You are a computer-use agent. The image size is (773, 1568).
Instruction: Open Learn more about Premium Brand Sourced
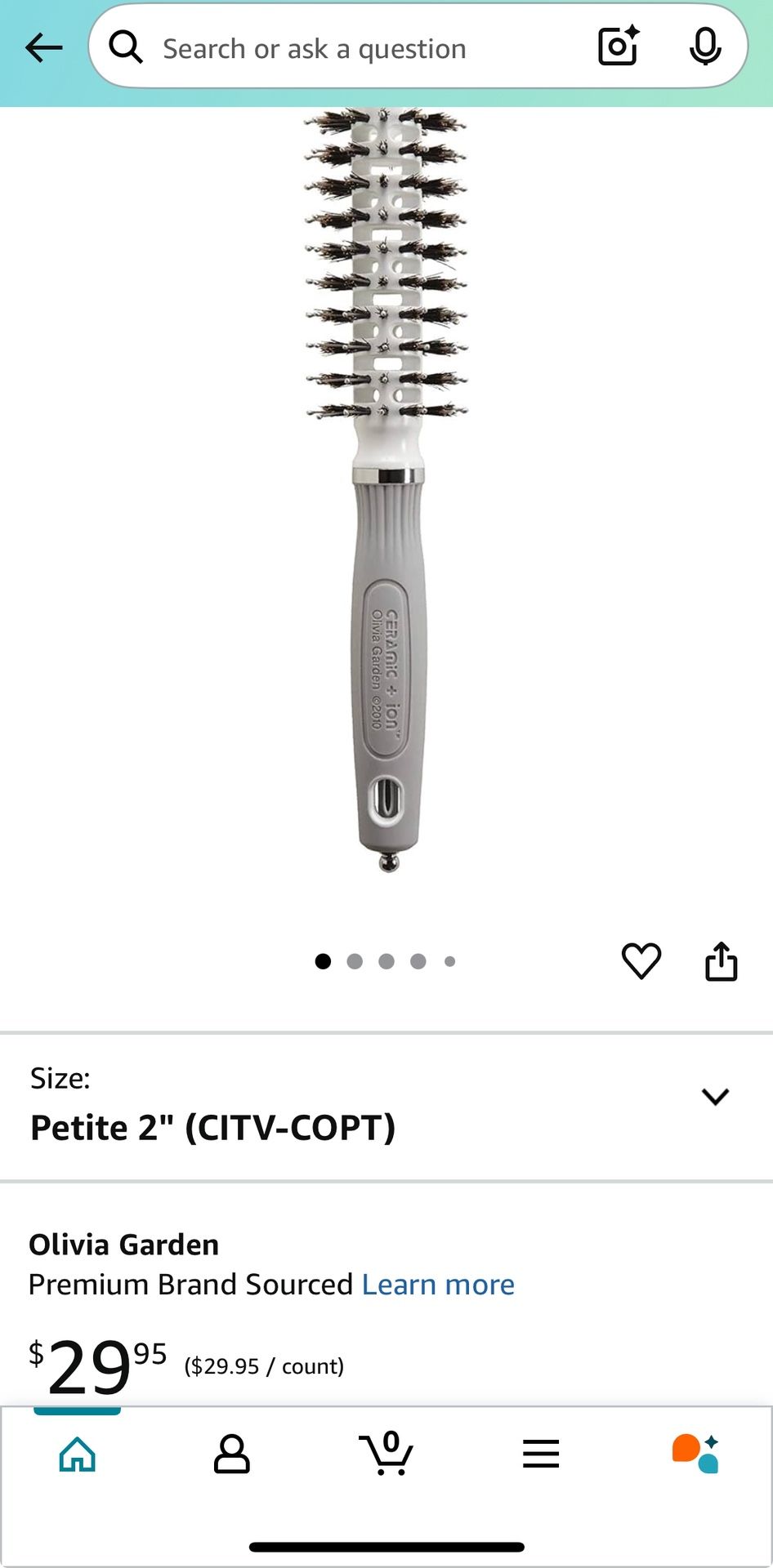point(438,1285)
